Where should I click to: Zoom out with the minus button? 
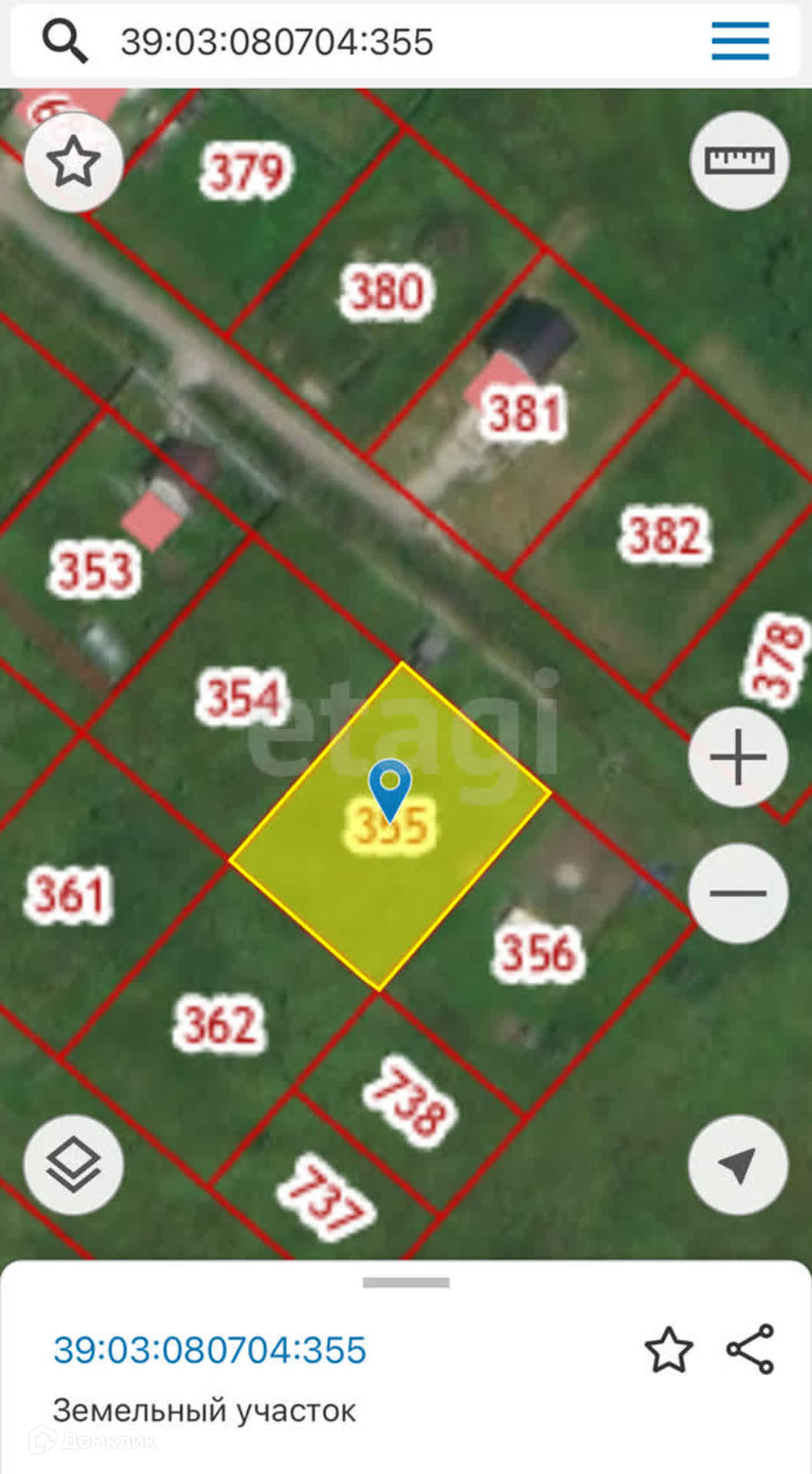[738, 893]
